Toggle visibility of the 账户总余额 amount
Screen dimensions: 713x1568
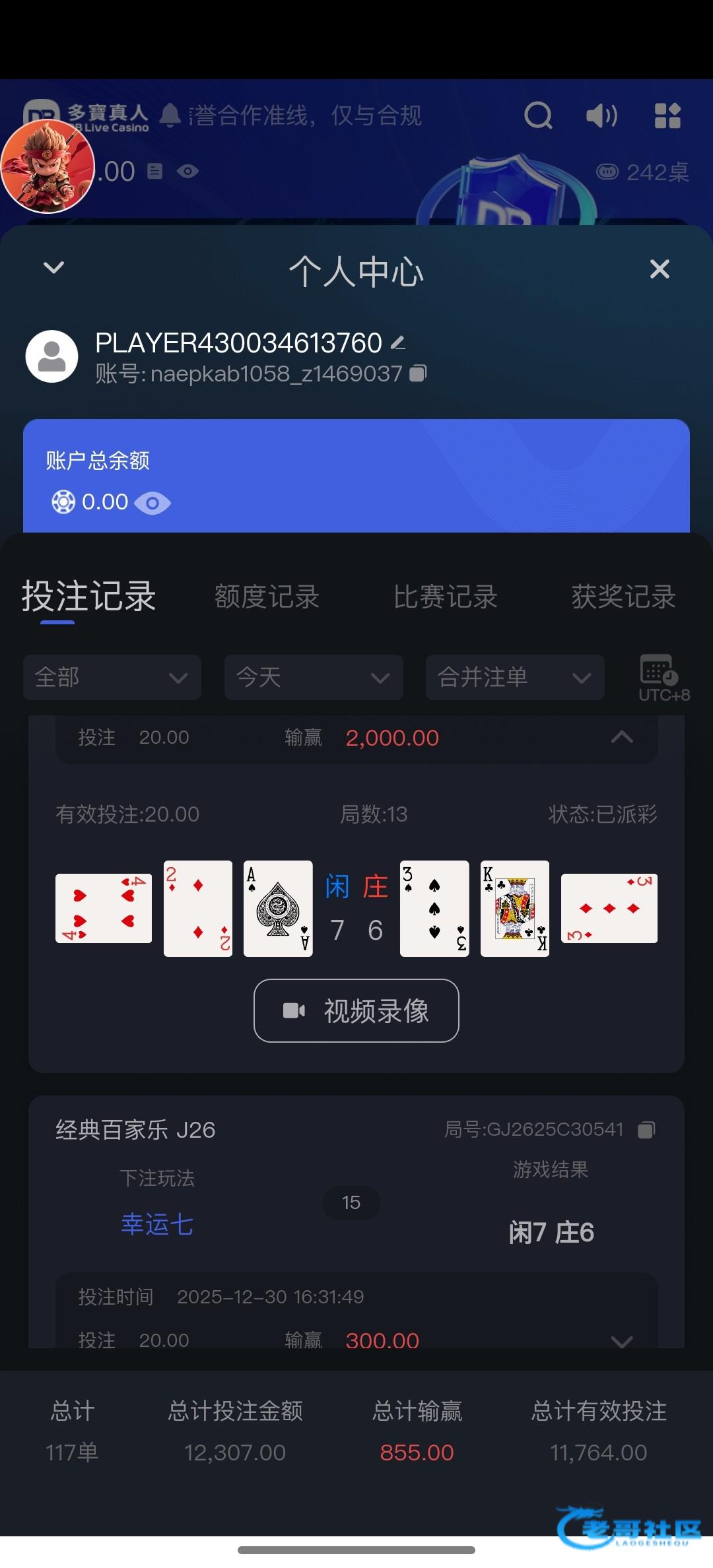pyautogui.click(x=153, y=503)
